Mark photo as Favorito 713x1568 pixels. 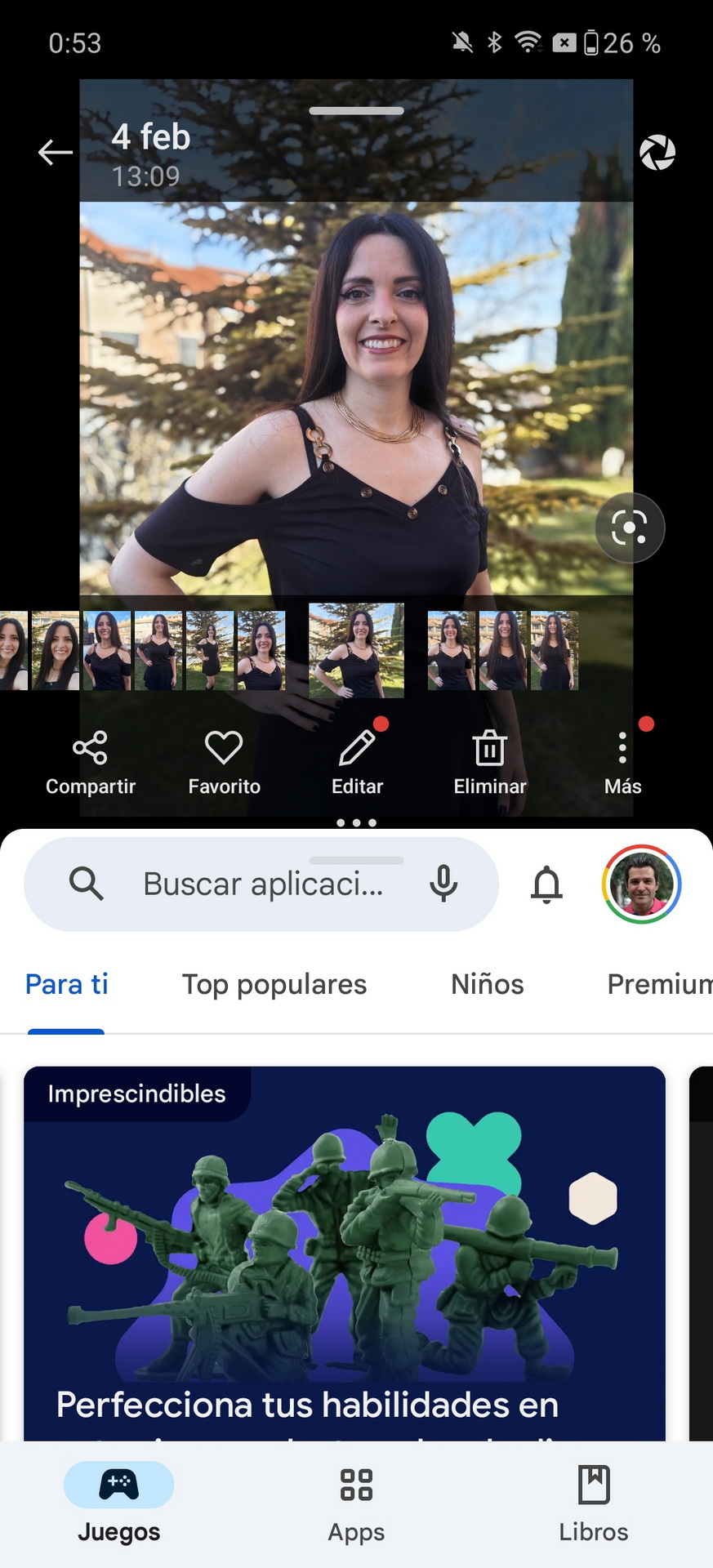[x=224, y=764]
